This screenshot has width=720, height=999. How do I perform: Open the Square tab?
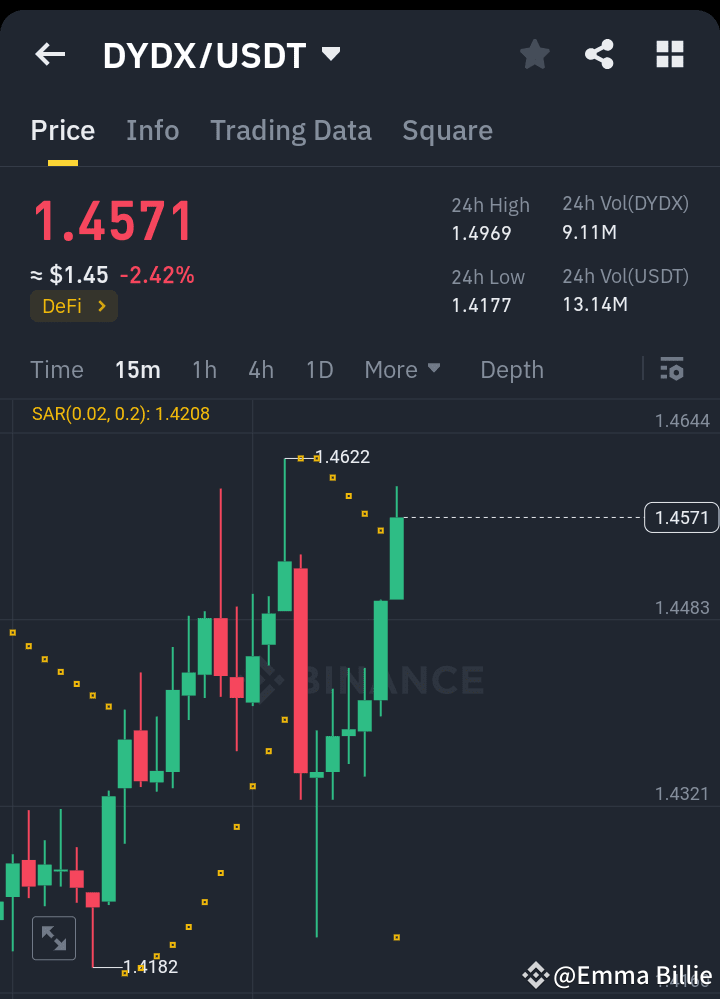[x=447, y=130]
